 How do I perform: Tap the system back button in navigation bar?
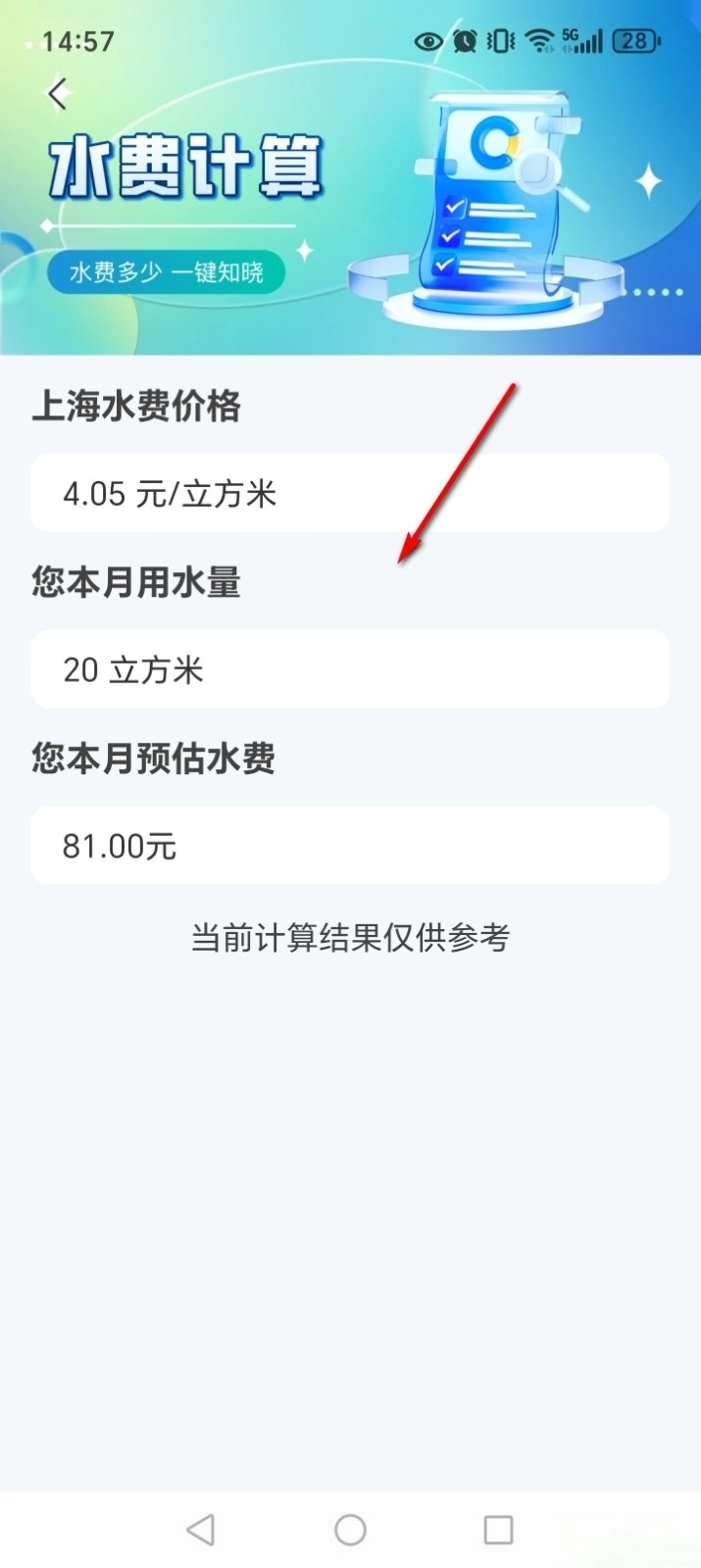(x=201, y=1530)
